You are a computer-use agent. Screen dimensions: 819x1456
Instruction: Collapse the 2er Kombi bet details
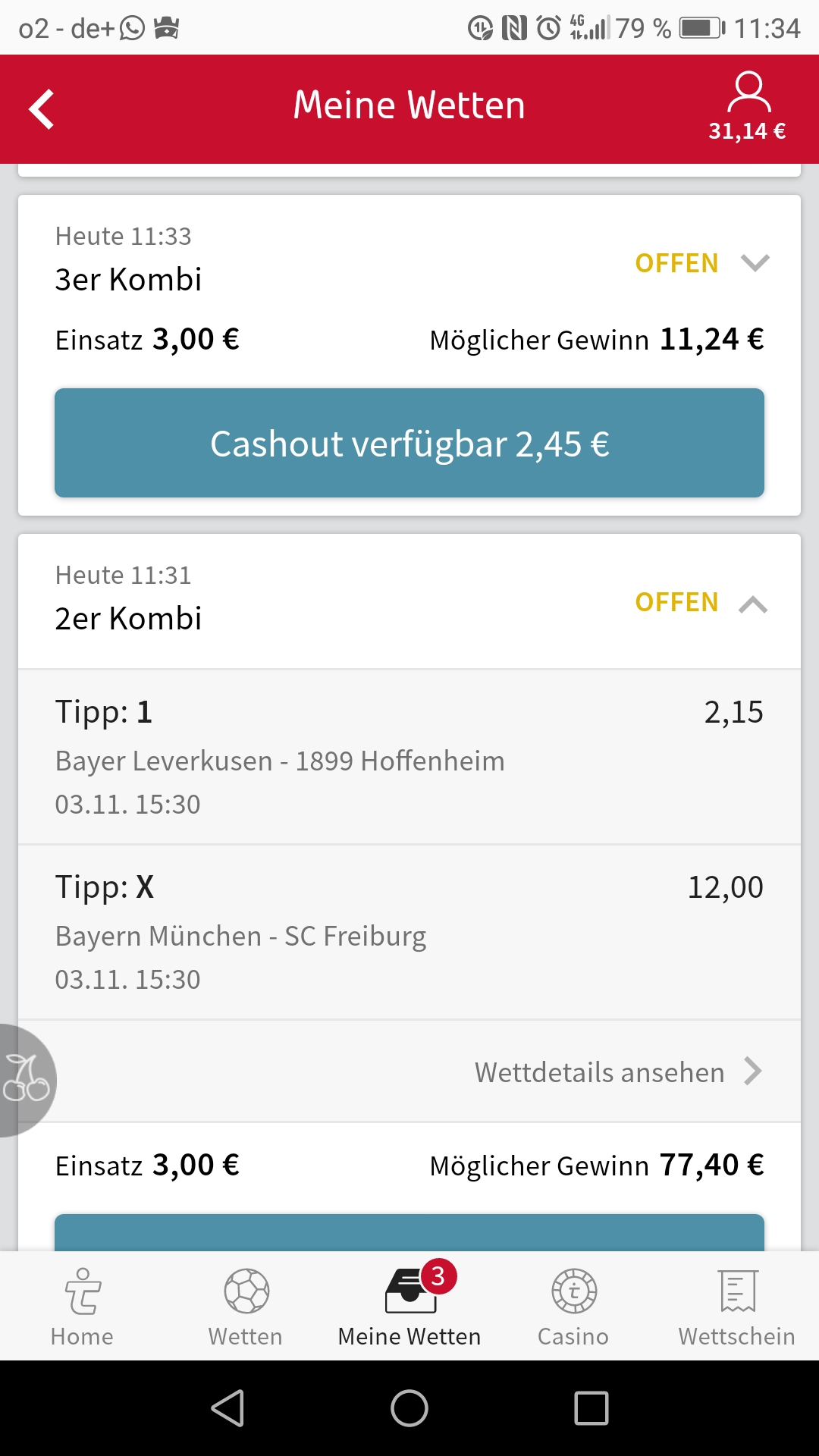(x=753, y=604)
